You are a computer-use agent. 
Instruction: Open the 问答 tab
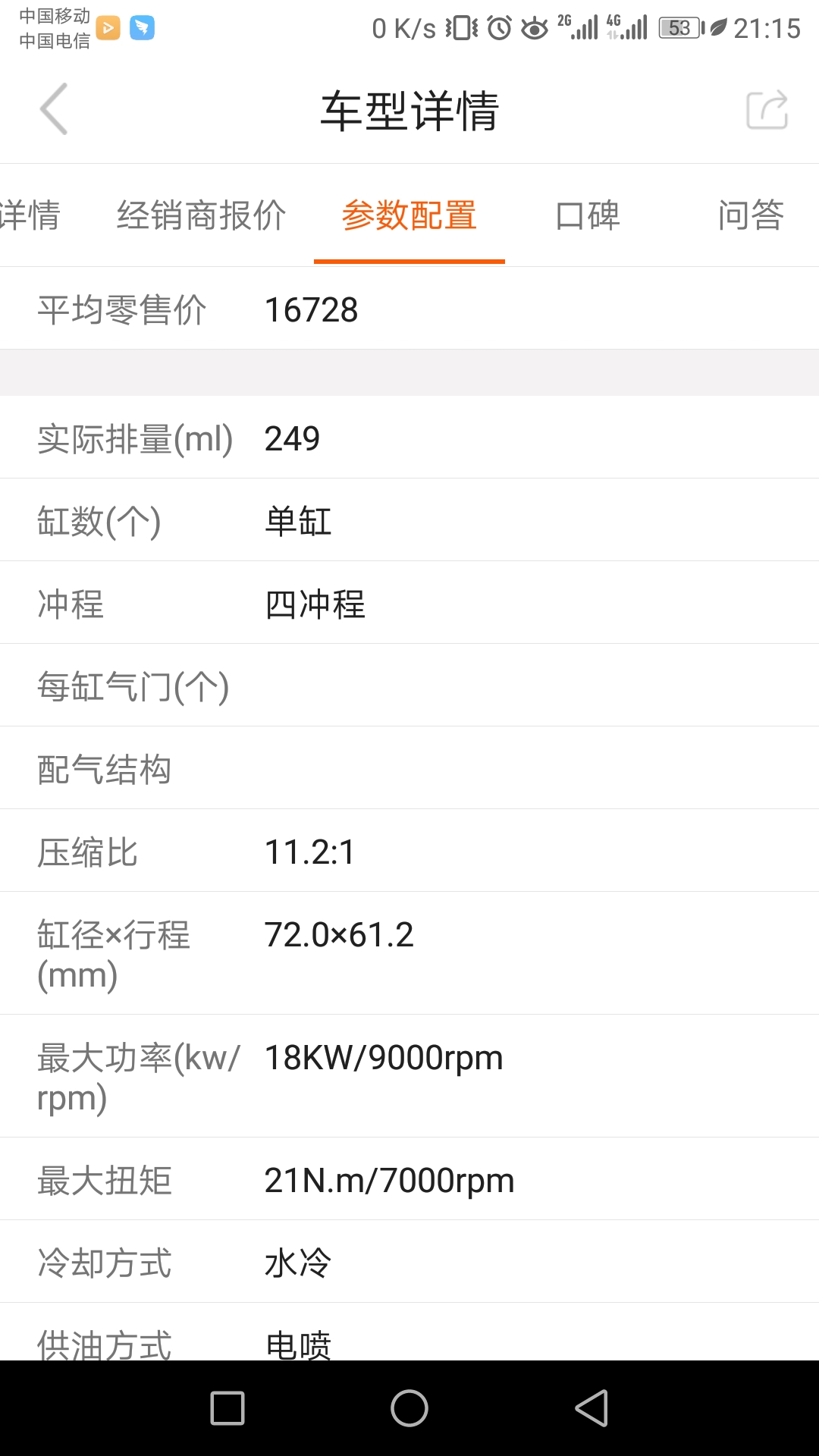tap(751, 215)
